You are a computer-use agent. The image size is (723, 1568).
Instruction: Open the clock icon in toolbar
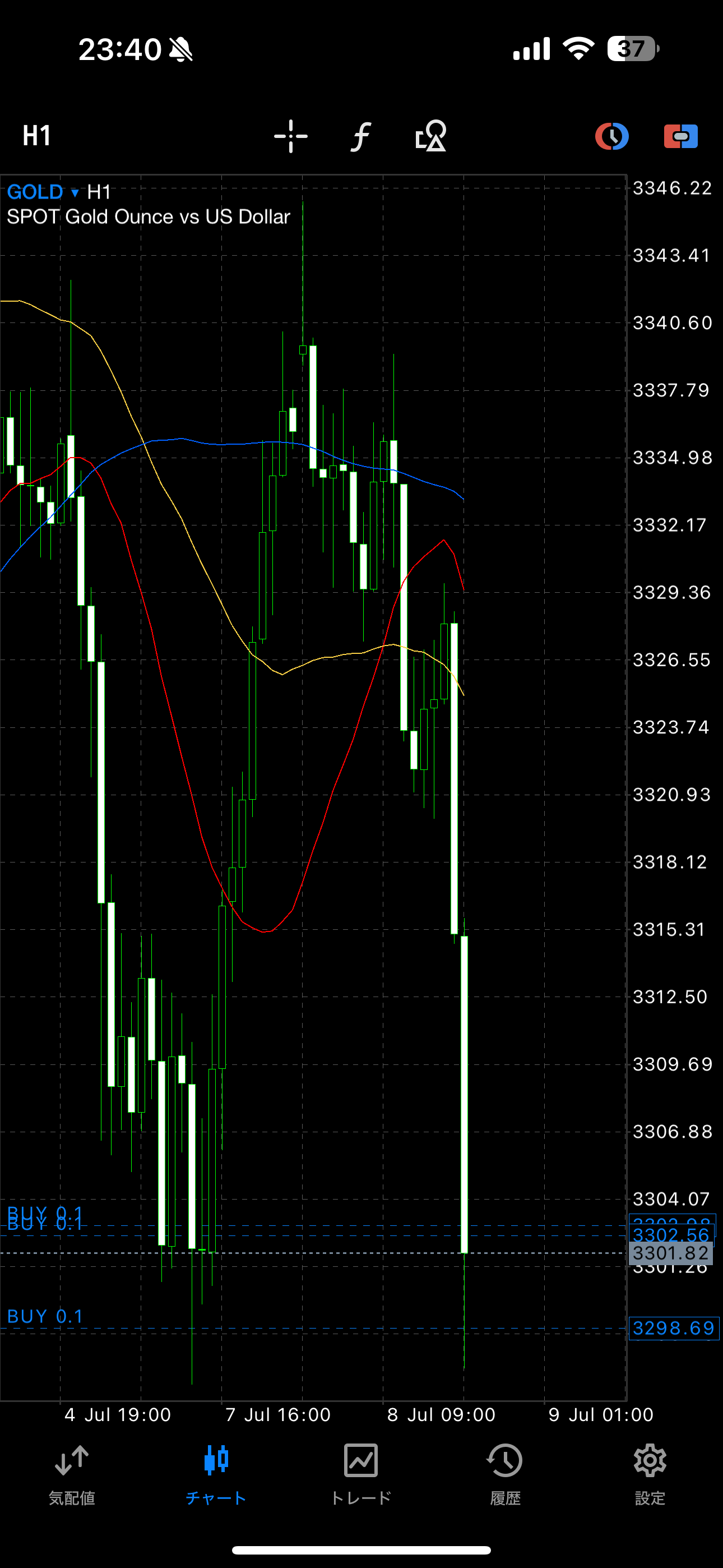click(611, 136)
